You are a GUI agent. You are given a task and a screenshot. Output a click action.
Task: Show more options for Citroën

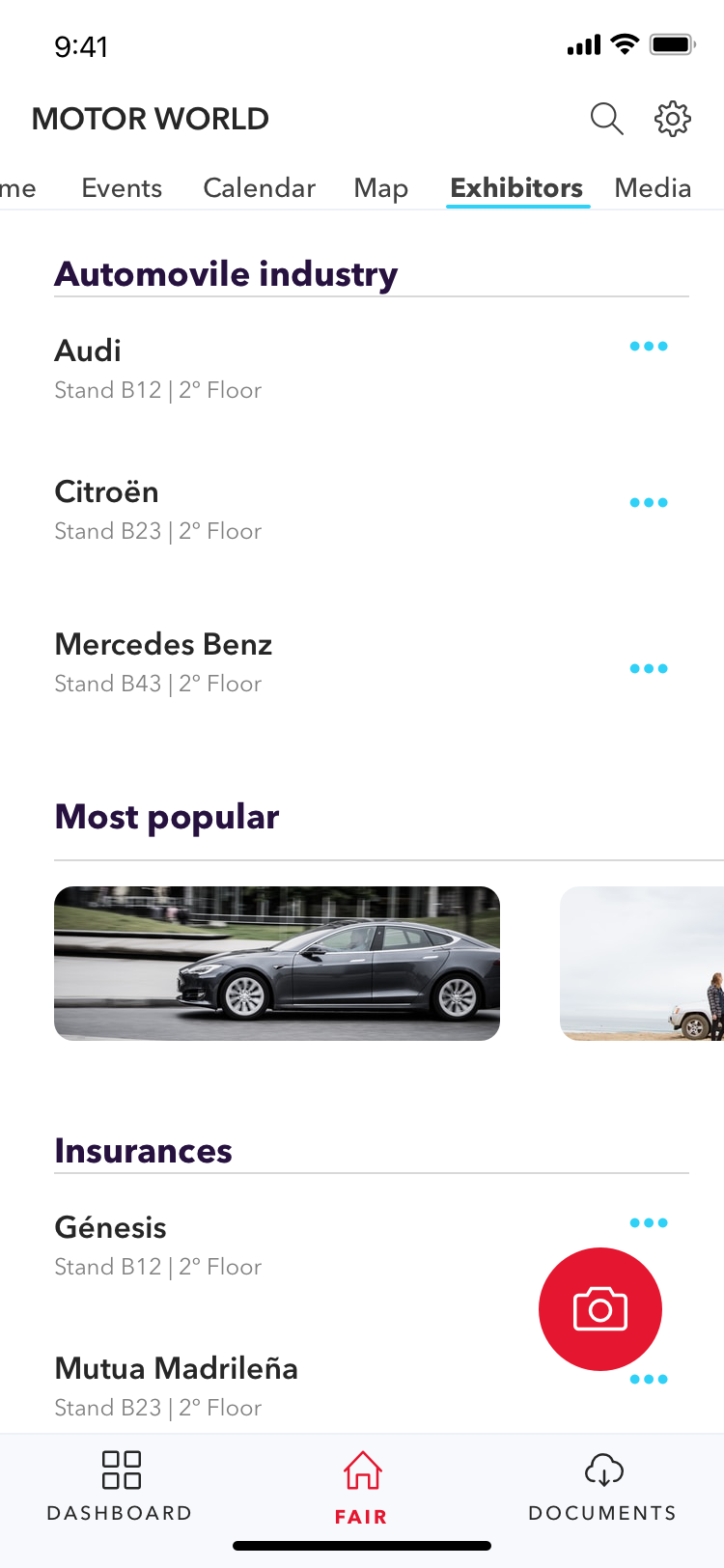click(x=649, y=503)
